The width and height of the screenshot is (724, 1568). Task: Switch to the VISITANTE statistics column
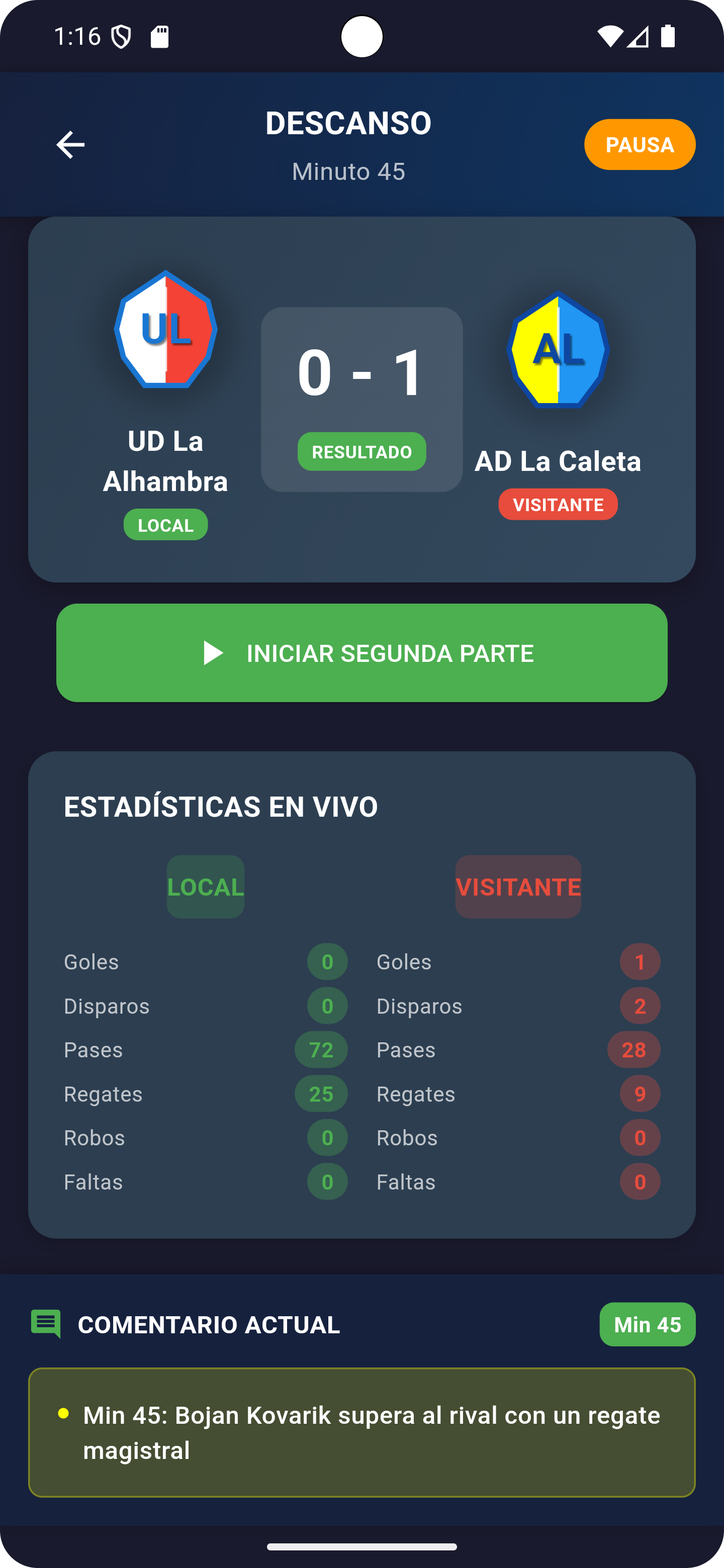click(x=518, y=886)
